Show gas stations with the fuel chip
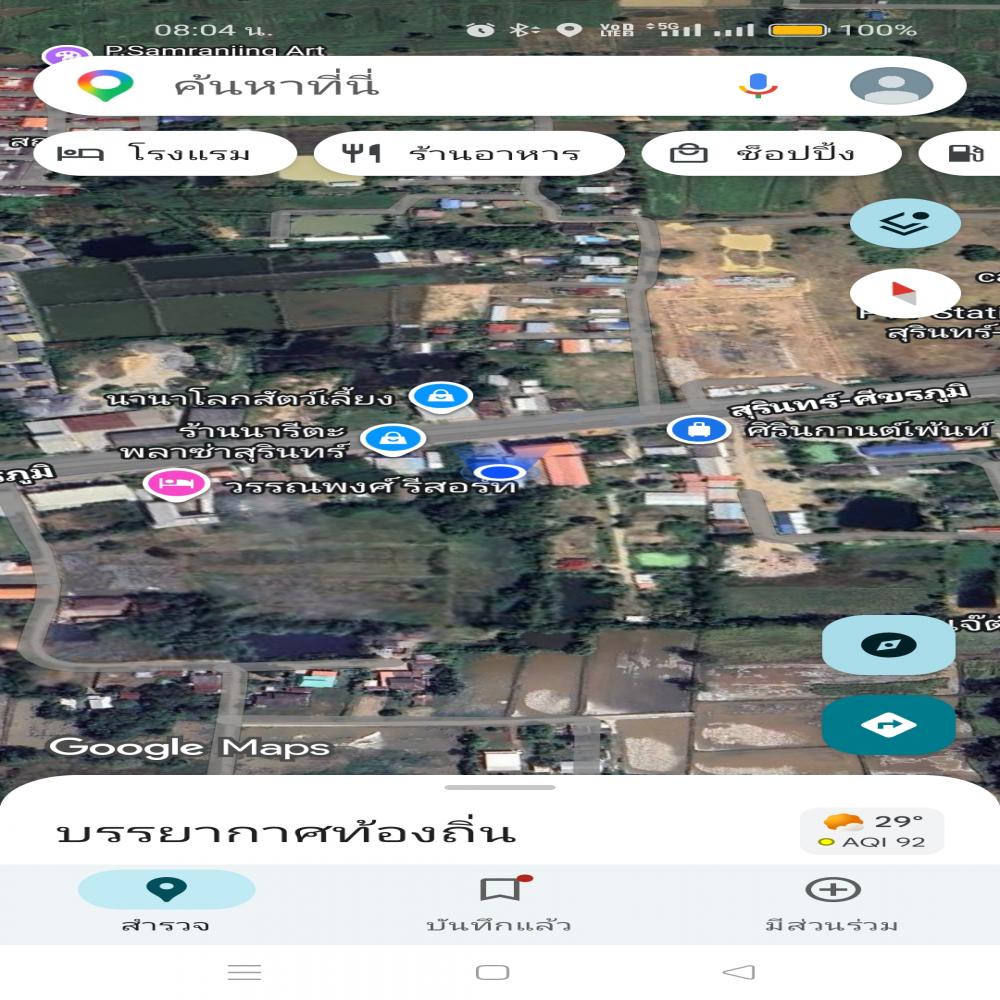 (965, 154)
